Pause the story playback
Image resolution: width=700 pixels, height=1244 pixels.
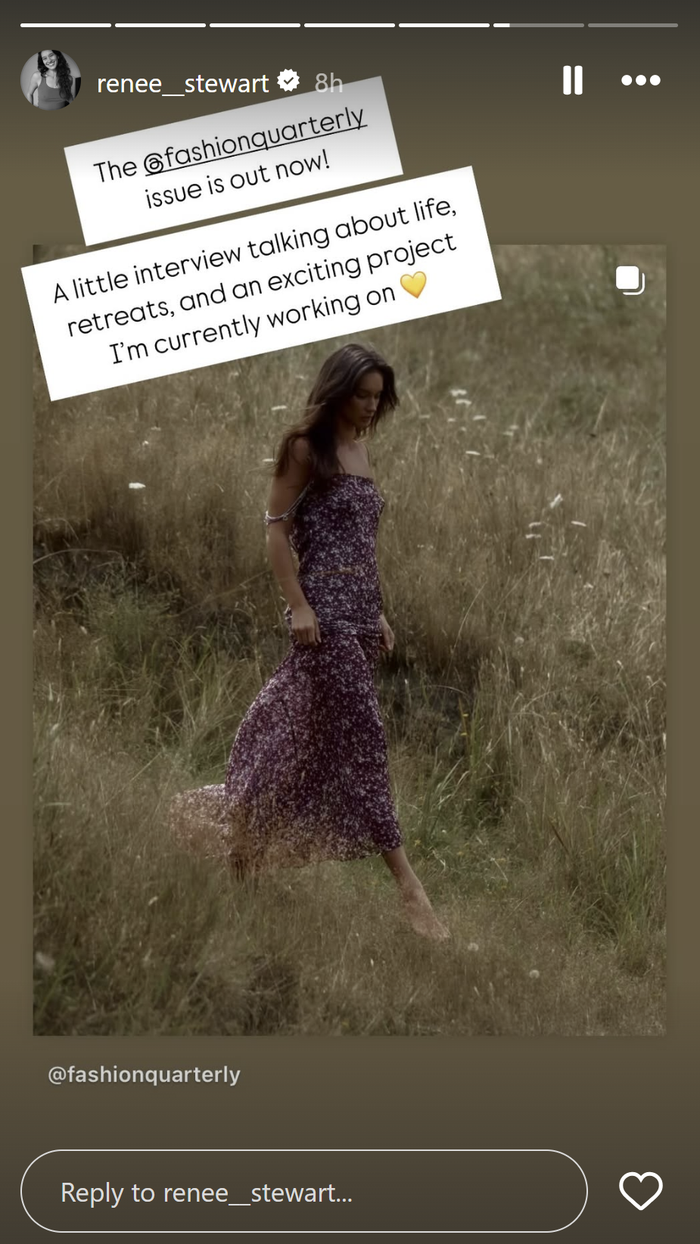point(572,81)
